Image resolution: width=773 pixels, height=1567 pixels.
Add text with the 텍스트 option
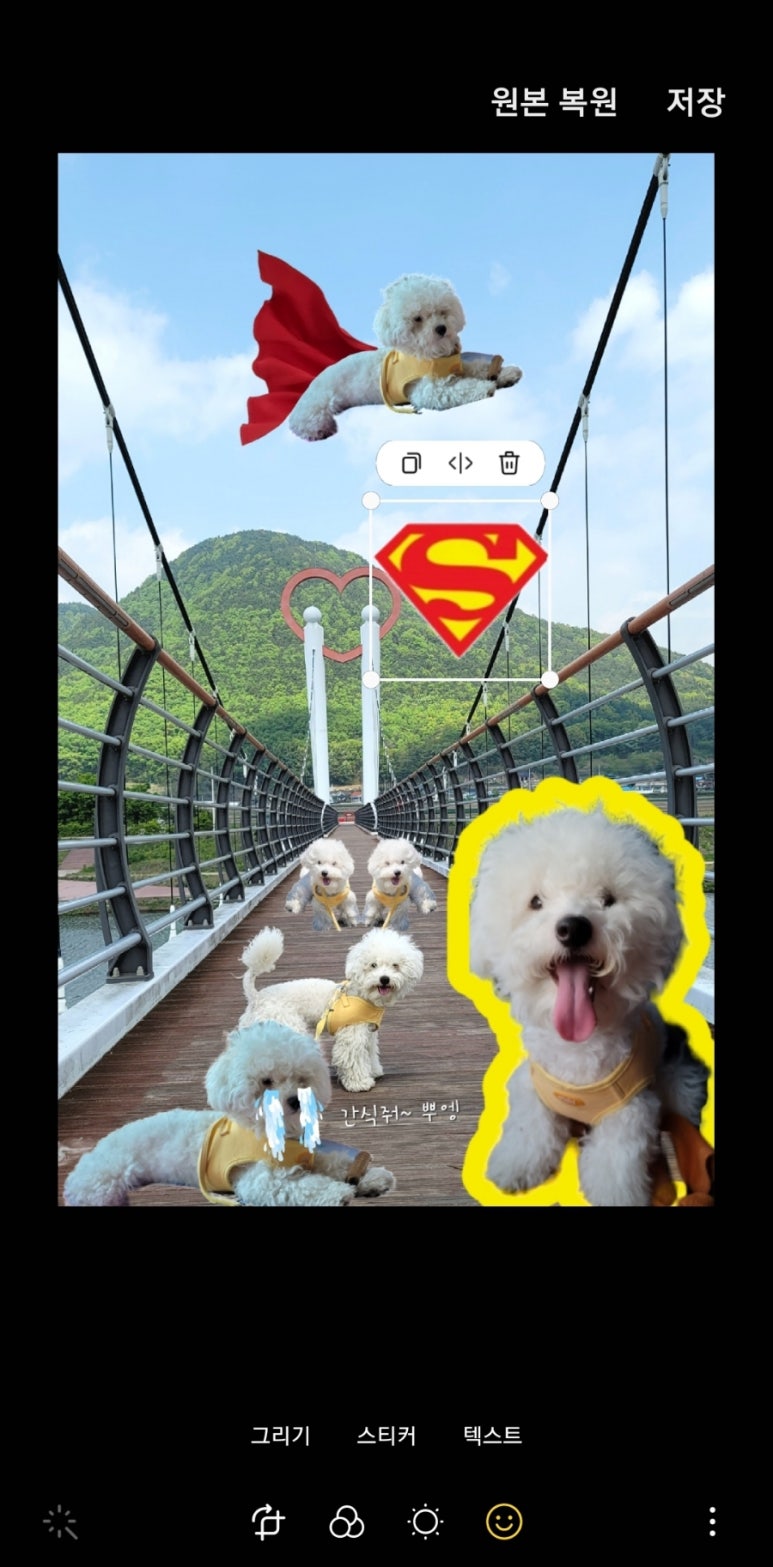coord(492,1436)
